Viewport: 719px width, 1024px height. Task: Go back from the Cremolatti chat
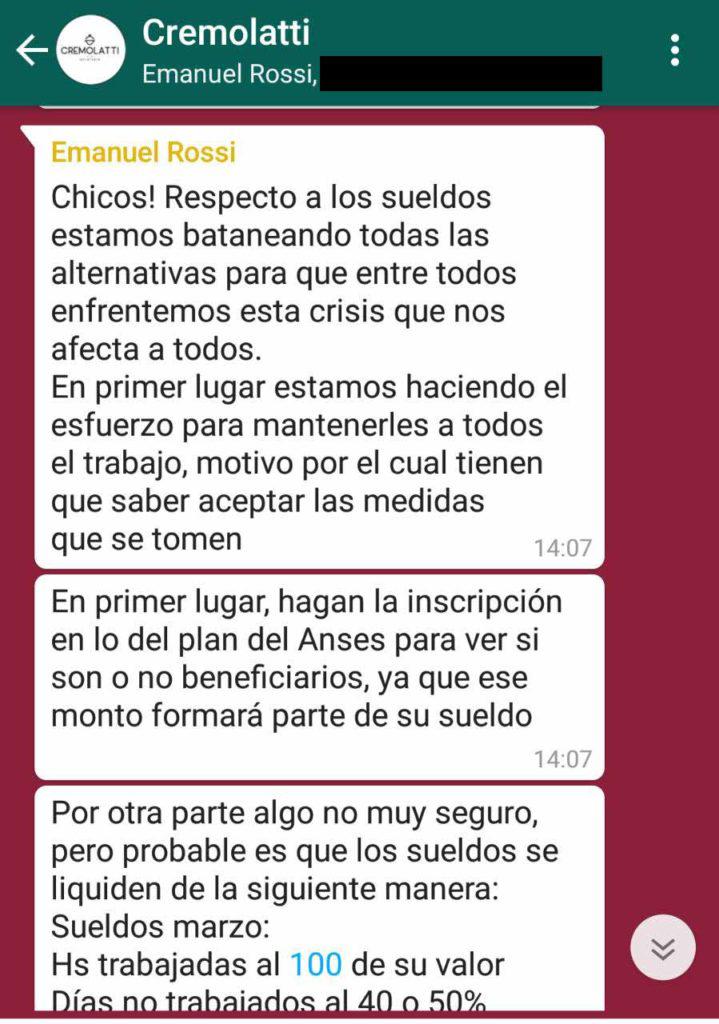tap(31, 51)
